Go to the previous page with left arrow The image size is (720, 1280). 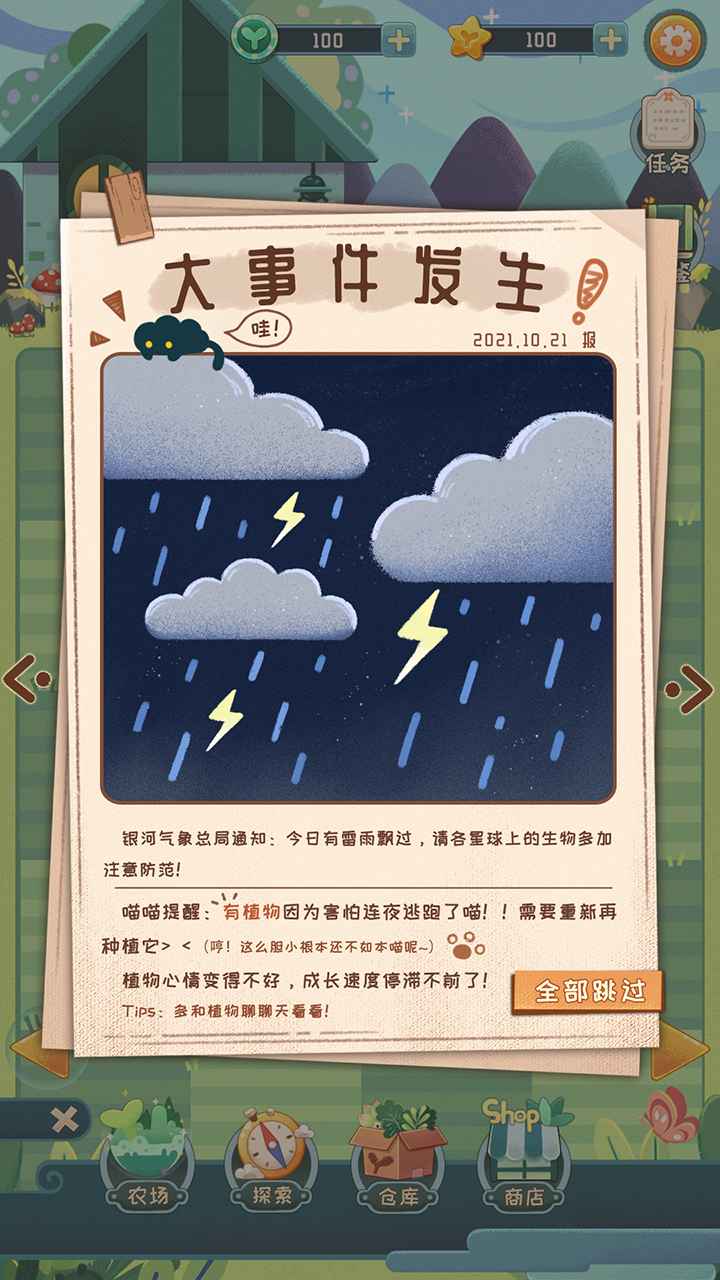coord(25,679)
